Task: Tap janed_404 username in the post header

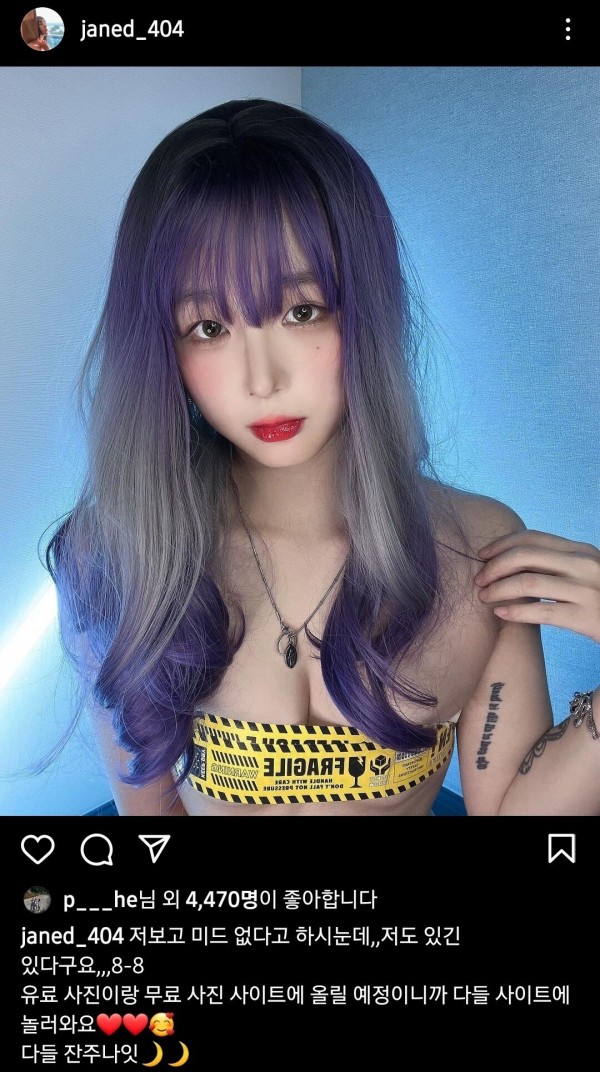Action: (132, 30)
